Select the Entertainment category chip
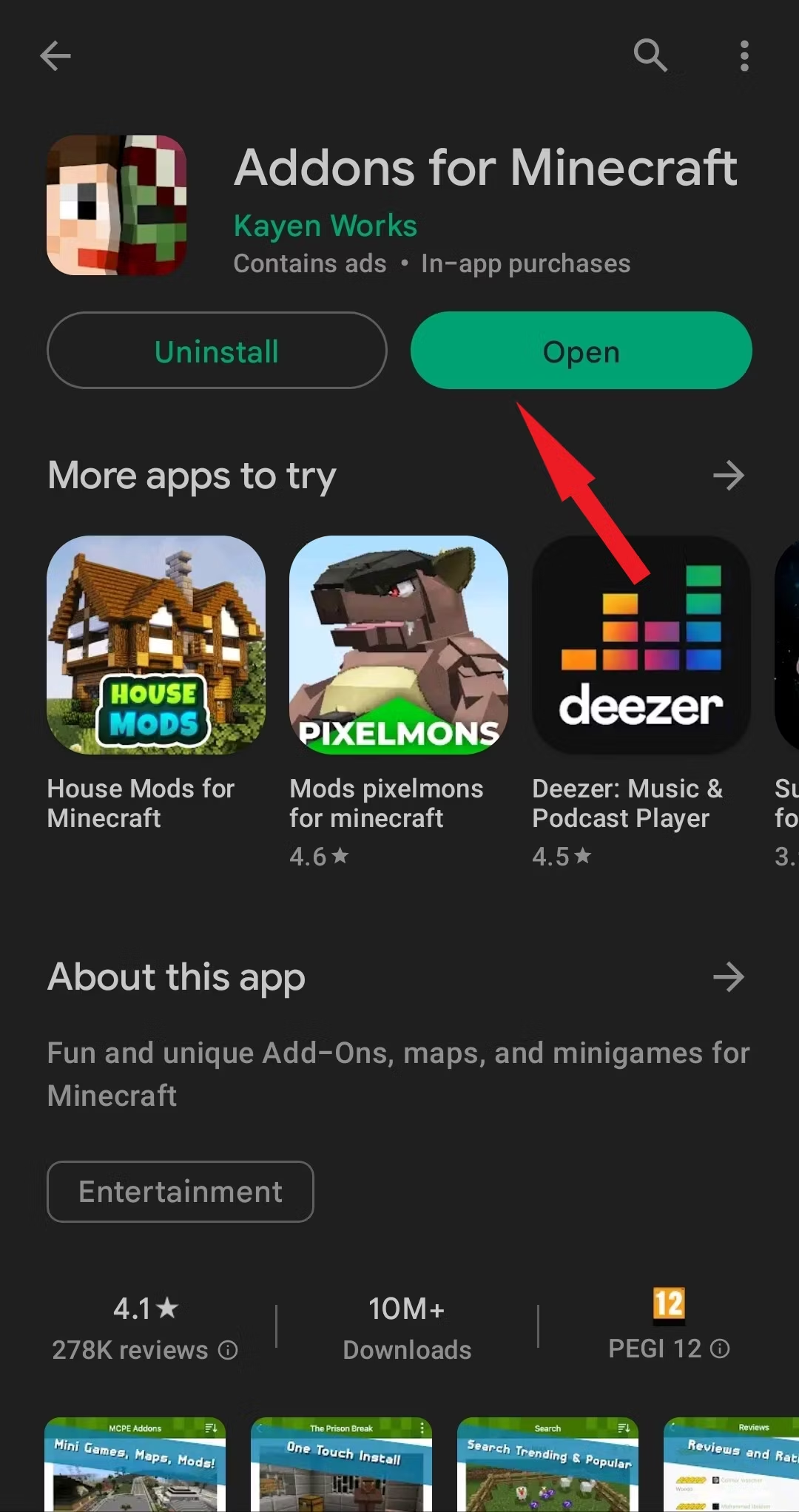 pyautogui.click(x=181, y=1192)
